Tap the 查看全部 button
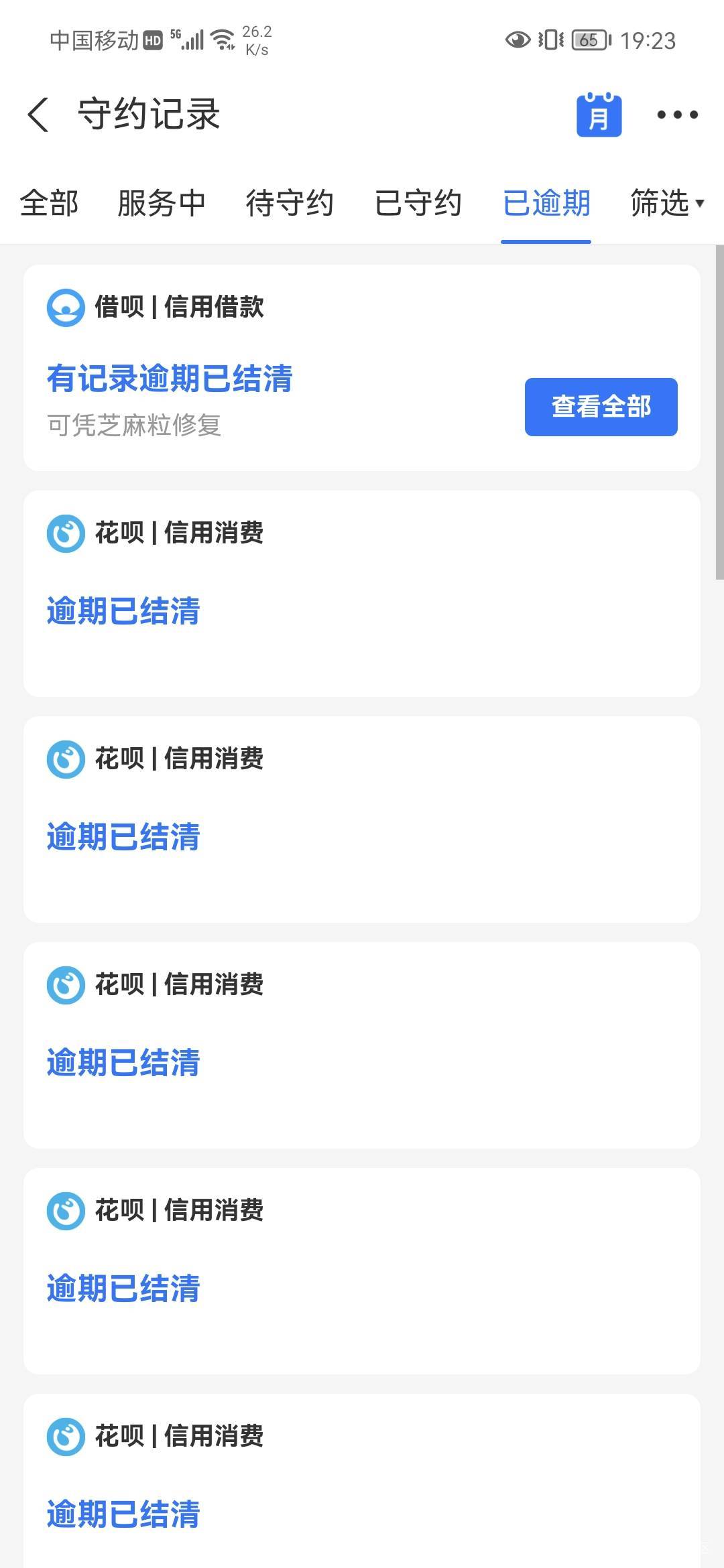This screenshot has height=1568, width=724. tap(601, 407)
